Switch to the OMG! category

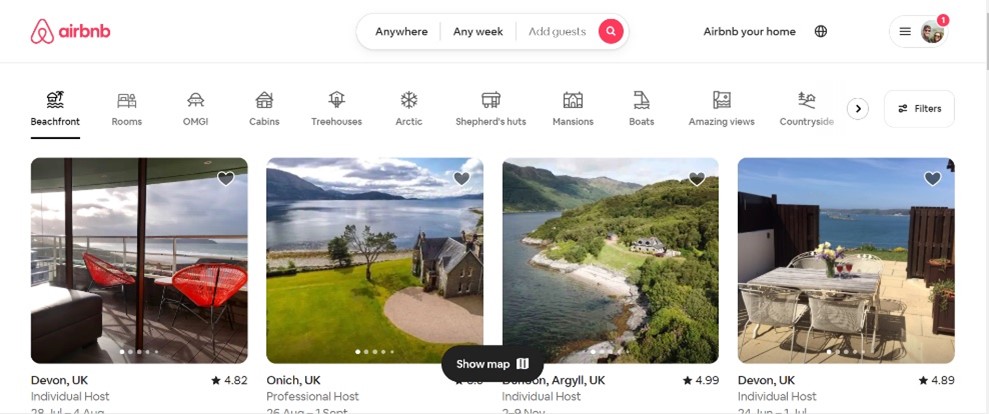coord(195,109)
